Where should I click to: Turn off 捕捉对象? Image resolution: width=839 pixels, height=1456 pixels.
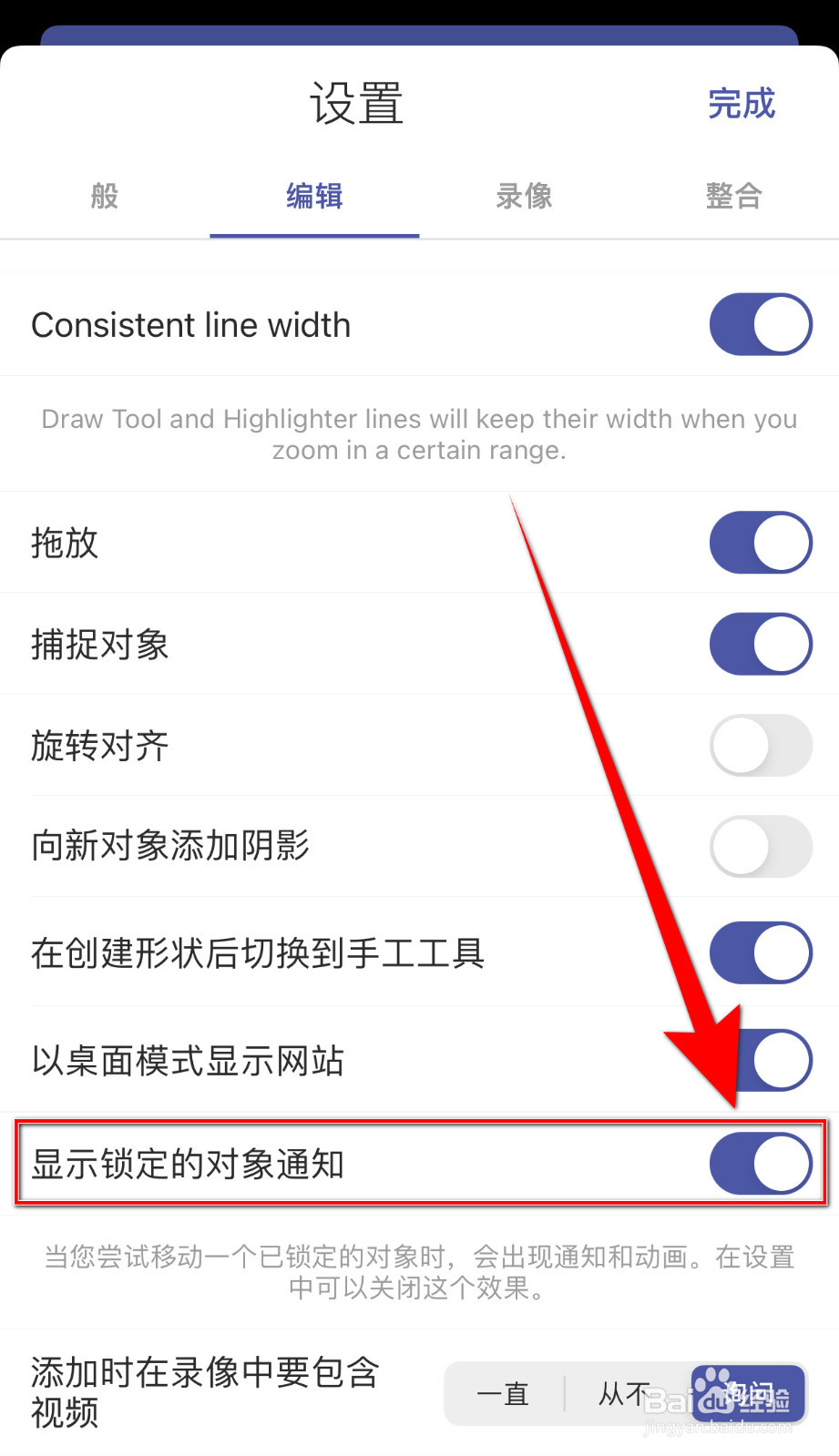[761, 644]
